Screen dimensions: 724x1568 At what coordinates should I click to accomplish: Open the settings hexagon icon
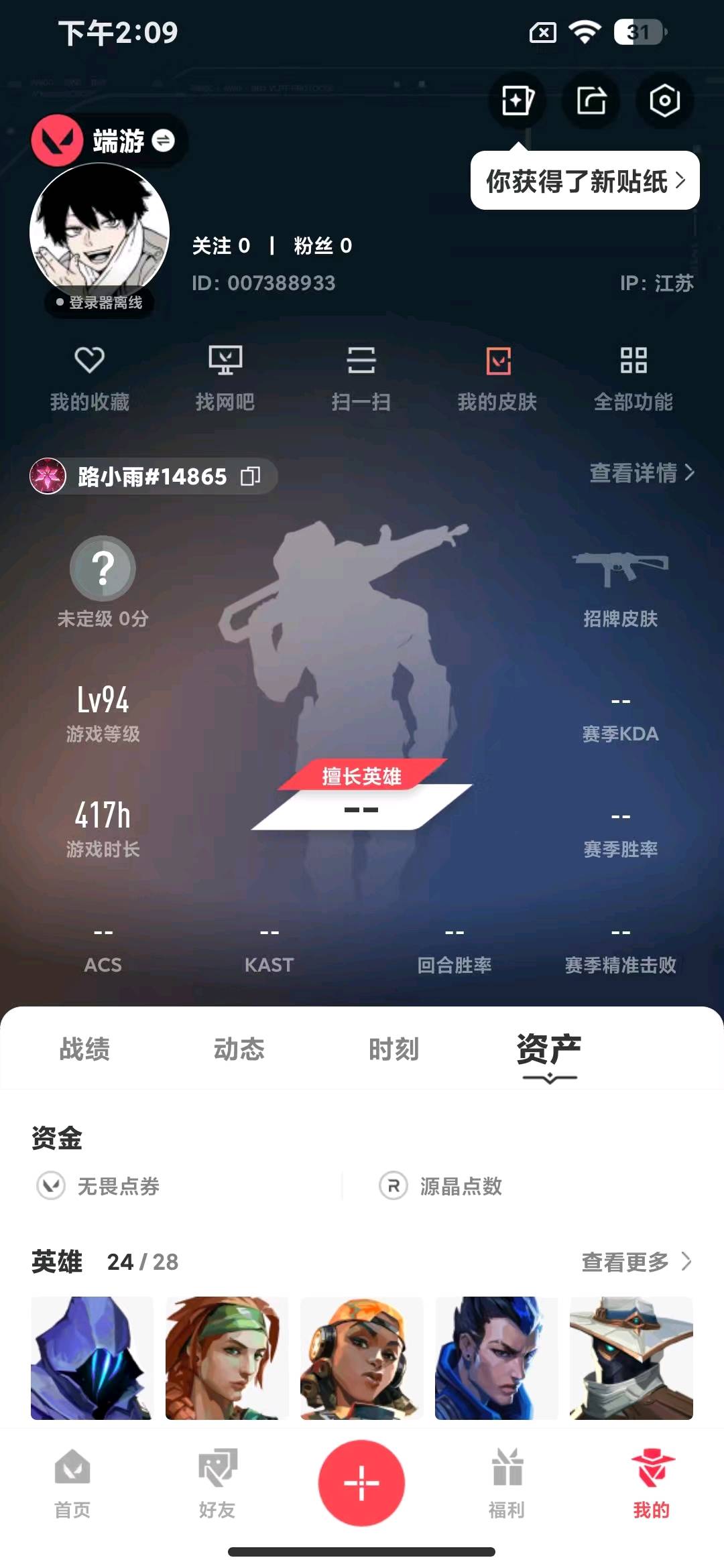(664, 101)
